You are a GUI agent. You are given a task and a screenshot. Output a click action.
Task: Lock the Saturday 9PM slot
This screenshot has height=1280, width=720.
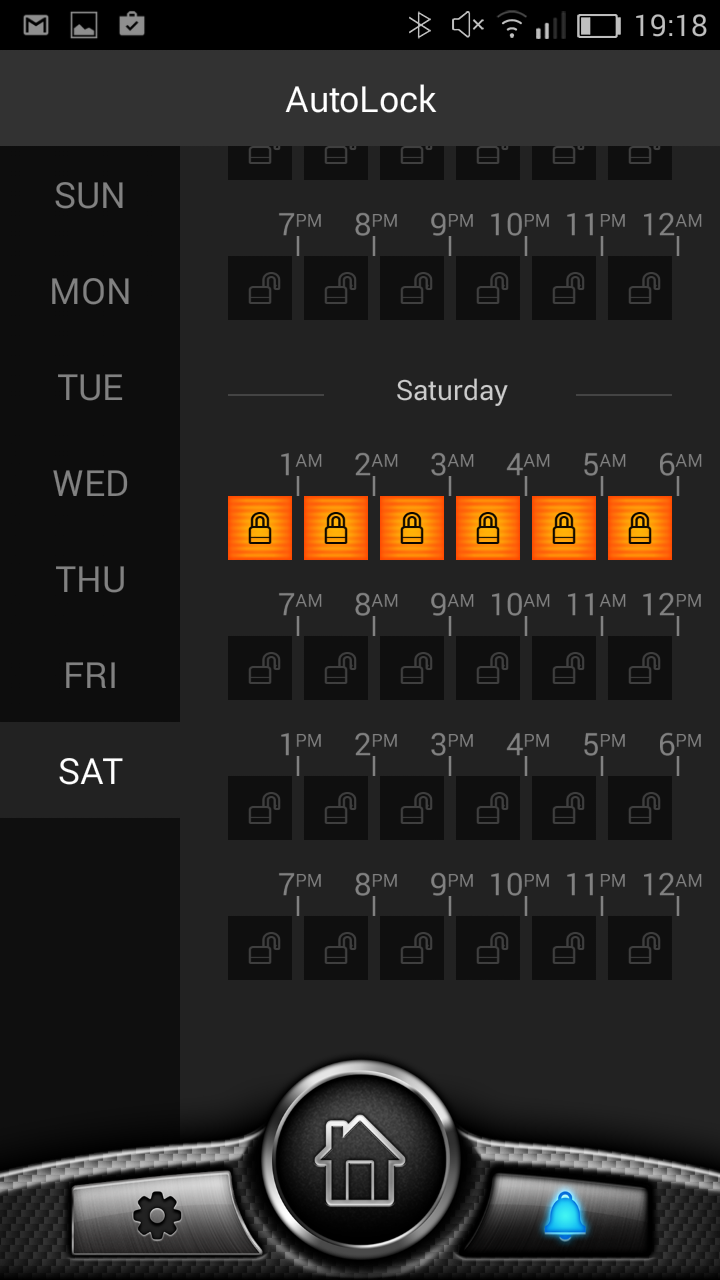click(412, 948)
